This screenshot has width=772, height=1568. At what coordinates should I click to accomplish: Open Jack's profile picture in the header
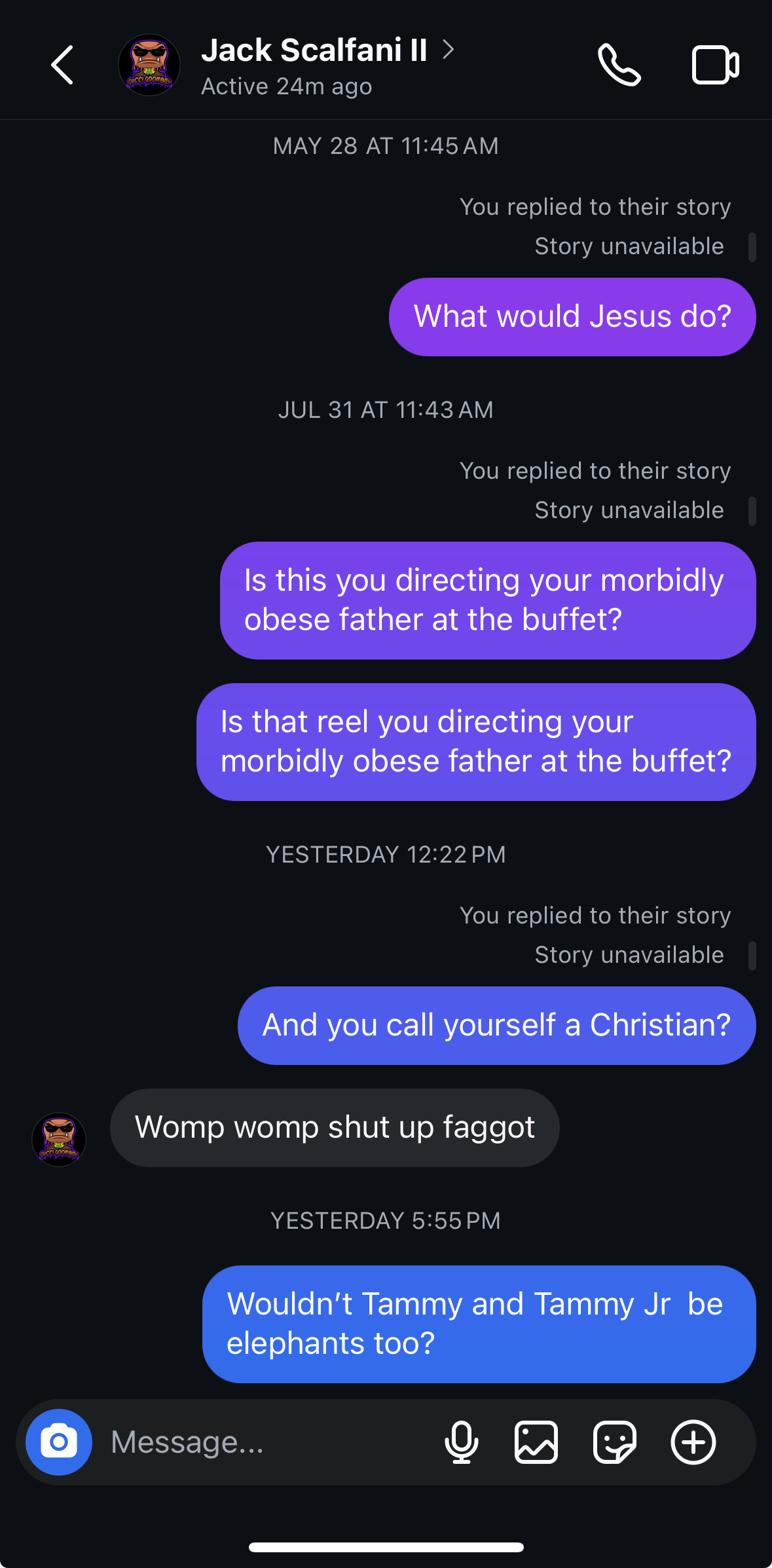pyautogui.click(x=149, y=65)
